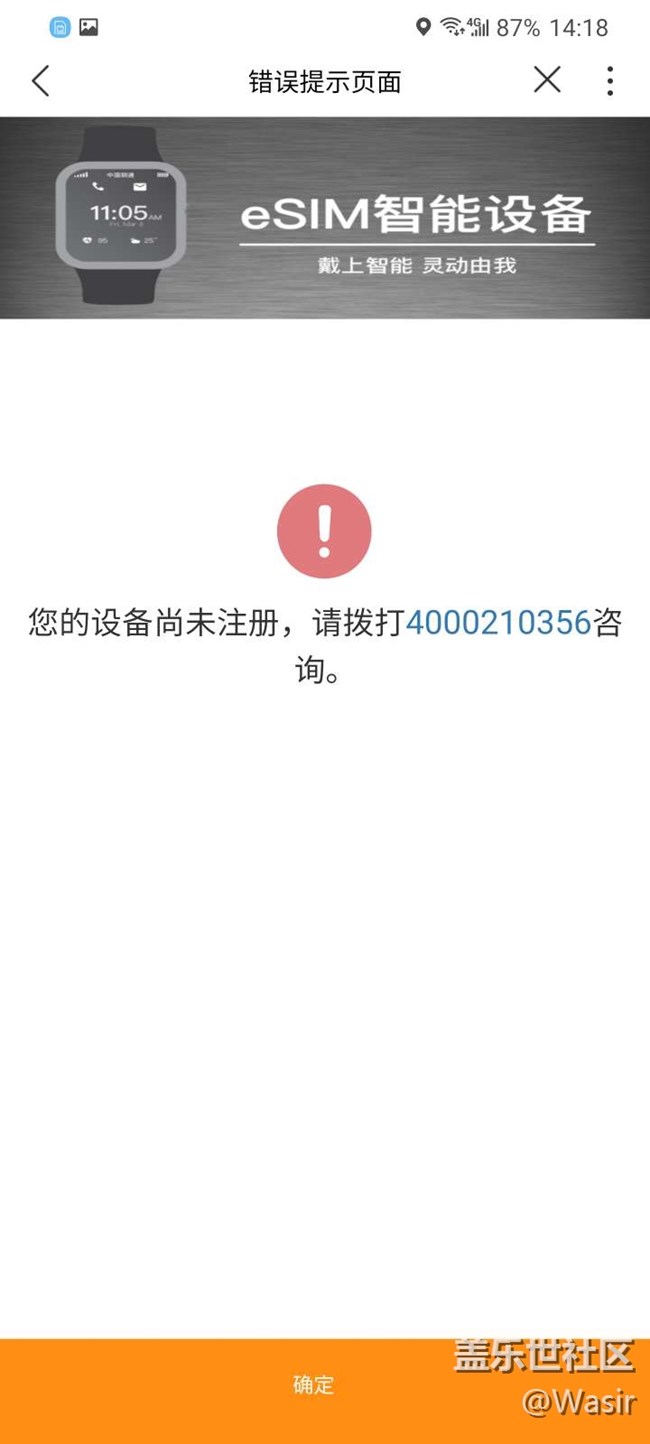This screenshot has height=1444, width=650.
Task: Open the three-dot overflow menu
Action: (610, 81)
